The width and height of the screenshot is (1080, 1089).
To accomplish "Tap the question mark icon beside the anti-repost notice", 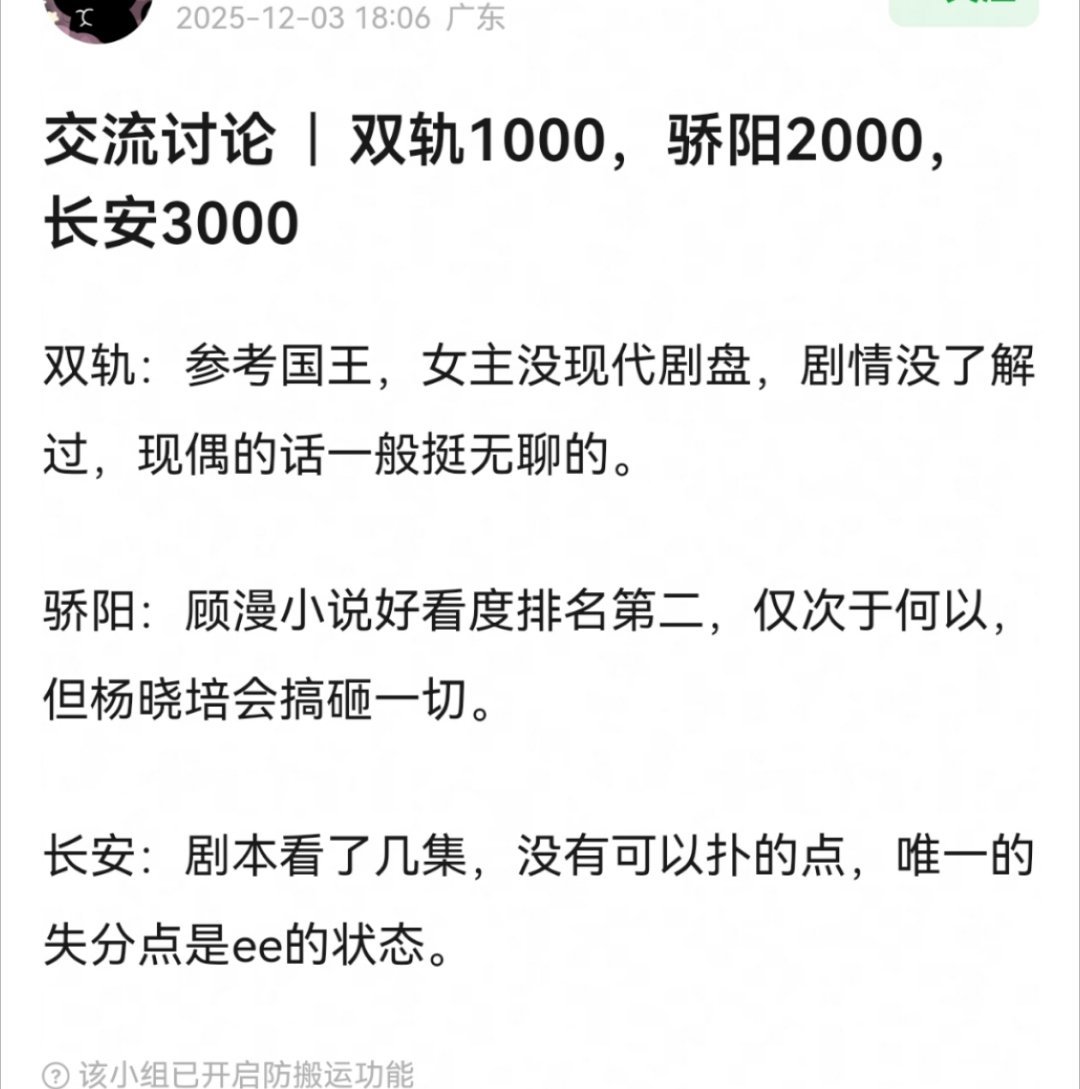I will tap(55, 1075).
